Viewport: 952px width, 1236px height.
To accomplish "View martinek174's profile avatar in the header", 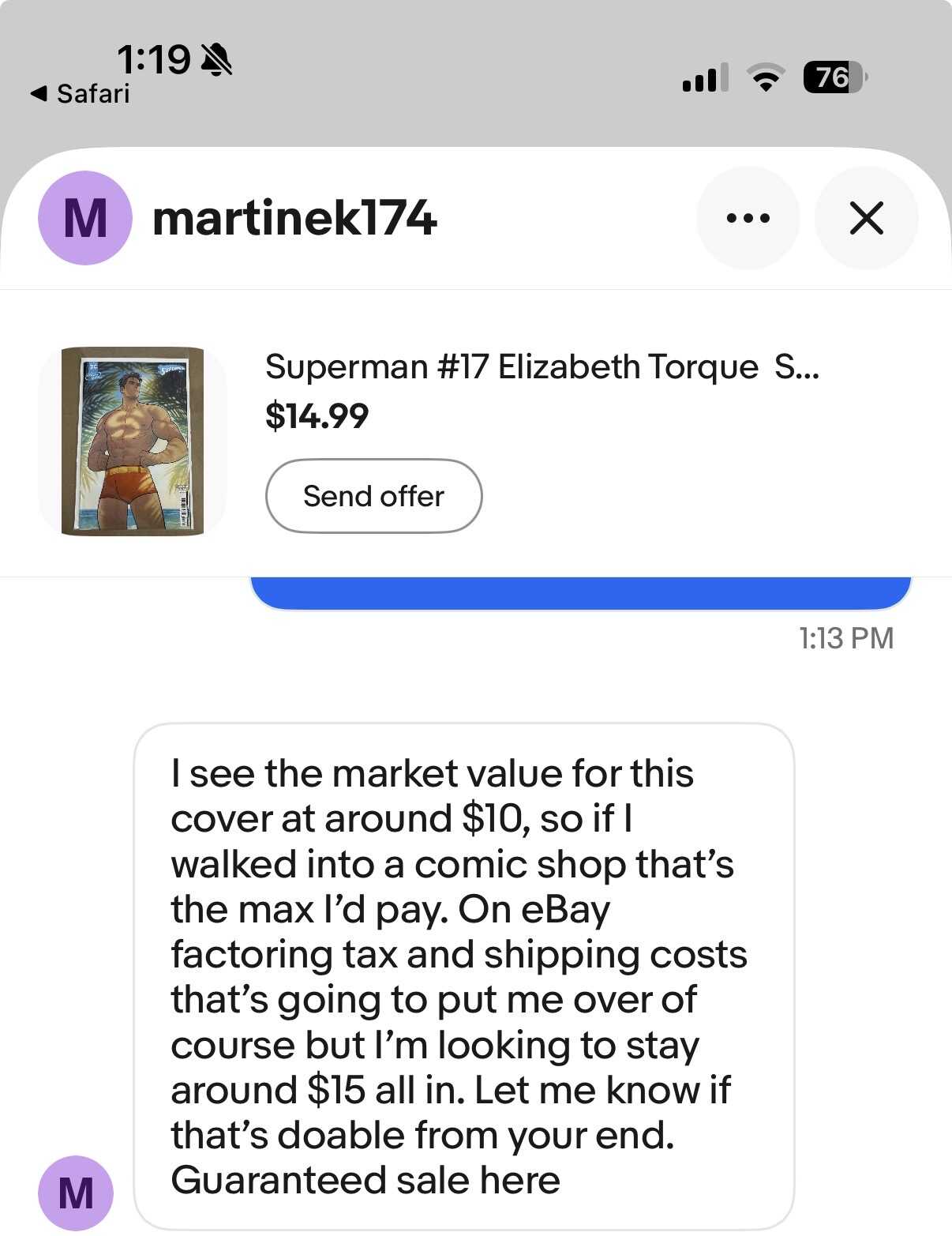I will (84, 218).
